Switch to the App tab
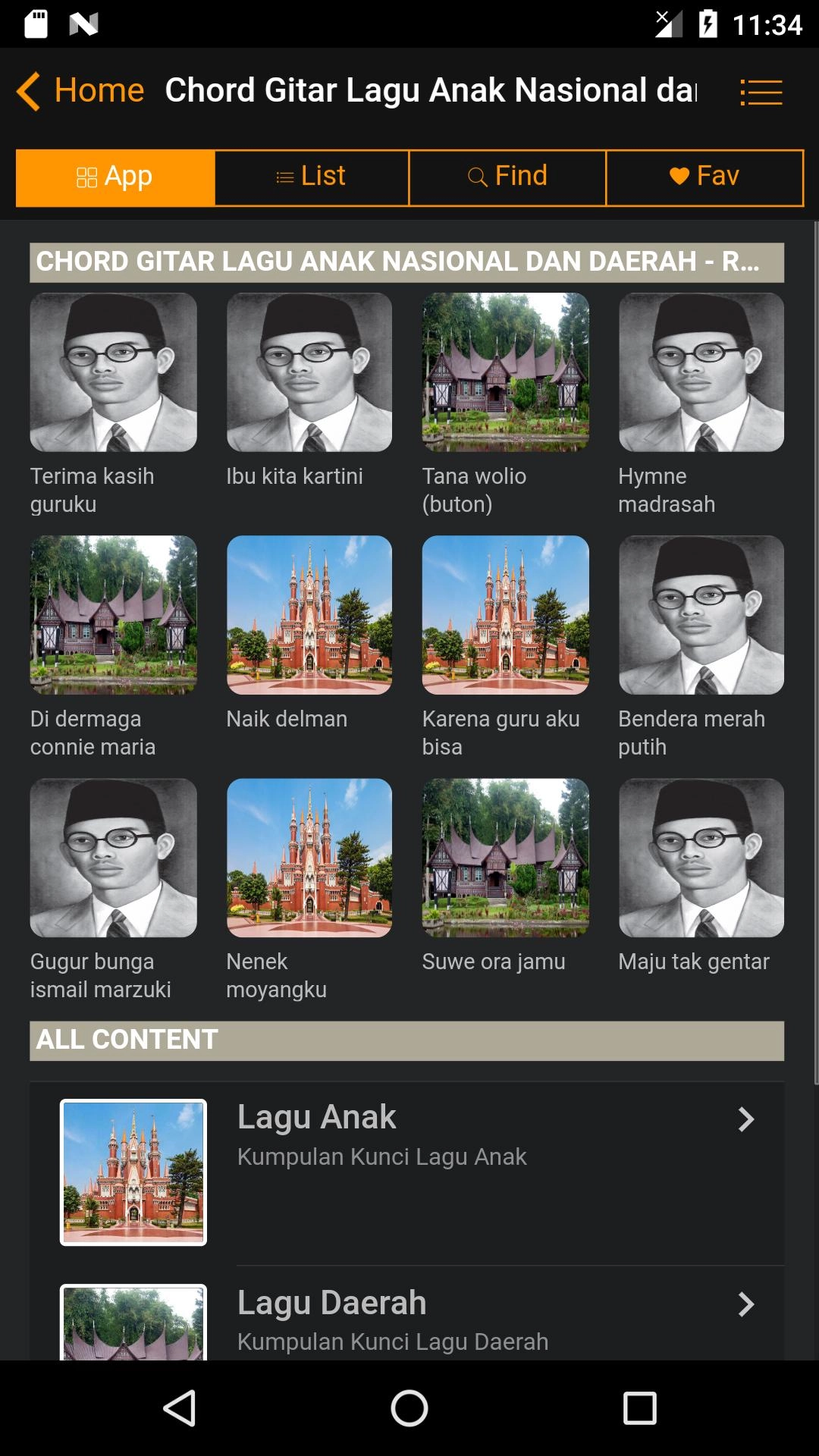 coord(115,177)
